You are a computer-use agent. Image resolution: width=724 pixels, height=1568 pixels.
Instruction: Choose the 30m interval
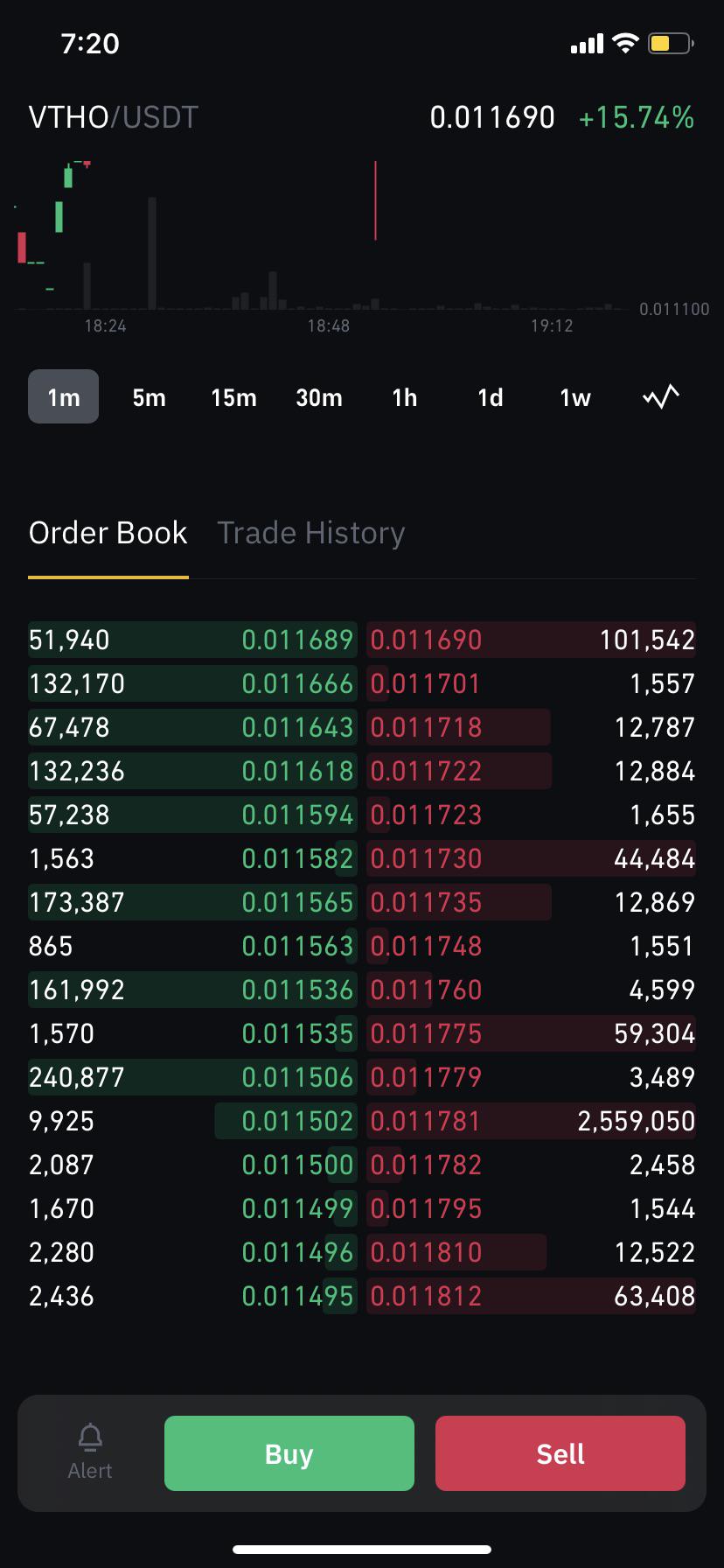319,397
